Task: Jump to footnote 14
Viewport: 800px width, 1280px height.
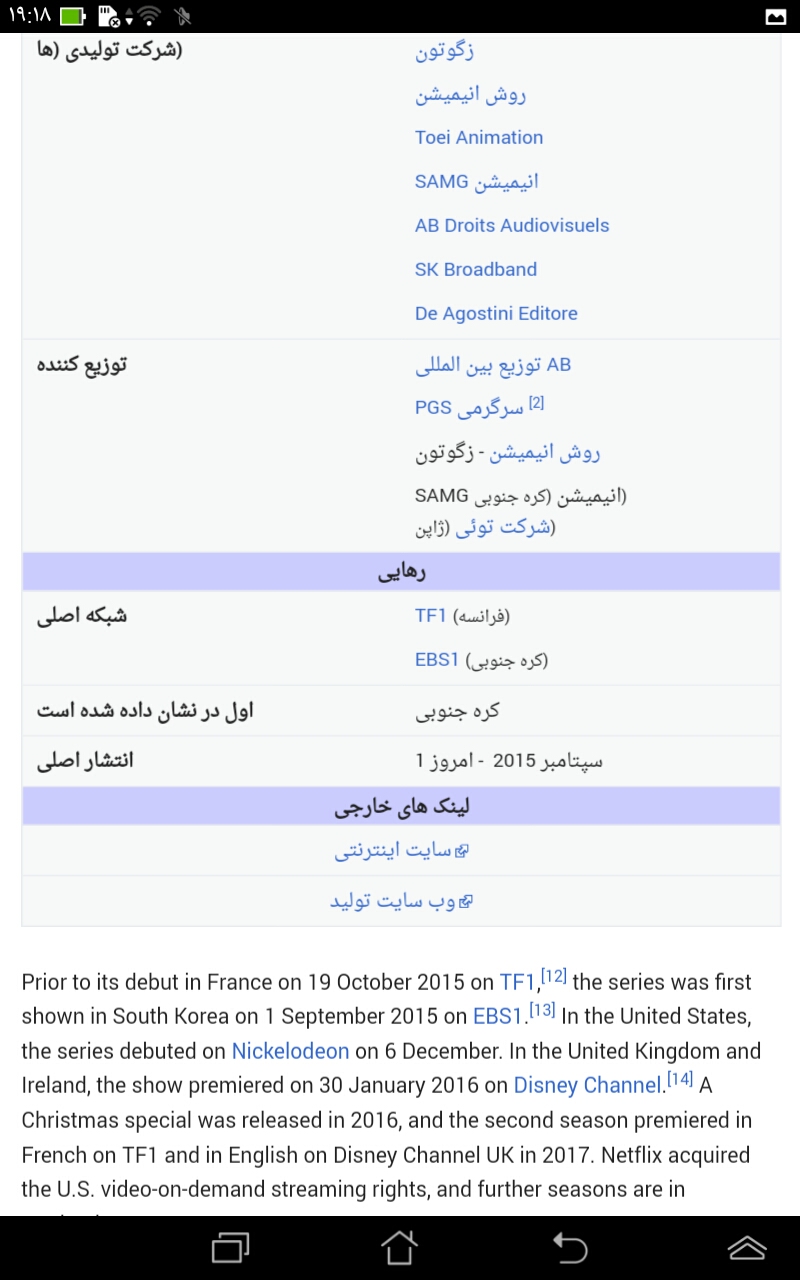Action: (x=680, y=1080)
